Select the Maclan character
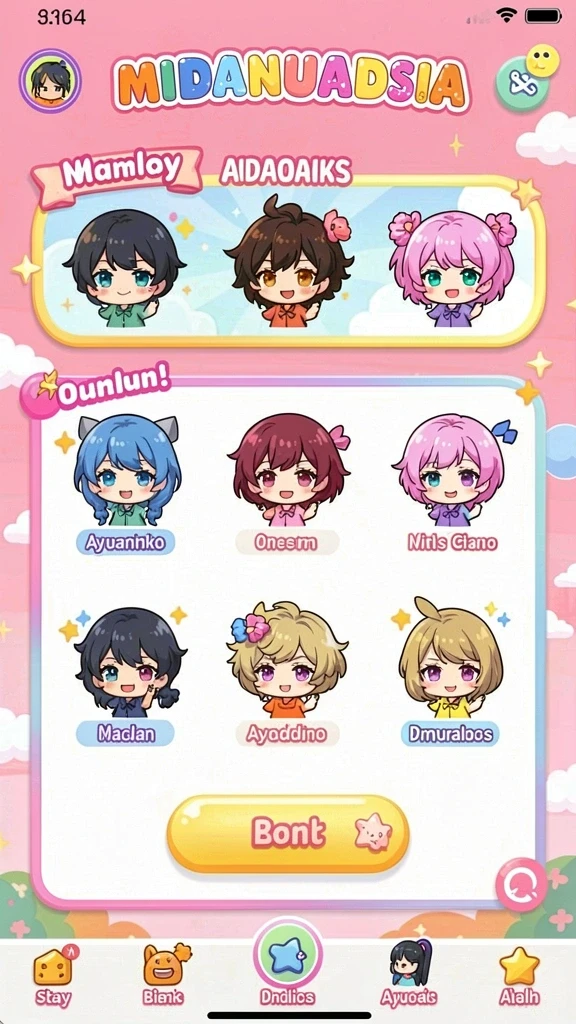Screen dimensions: 576x1024 click(x=125, y=677)
